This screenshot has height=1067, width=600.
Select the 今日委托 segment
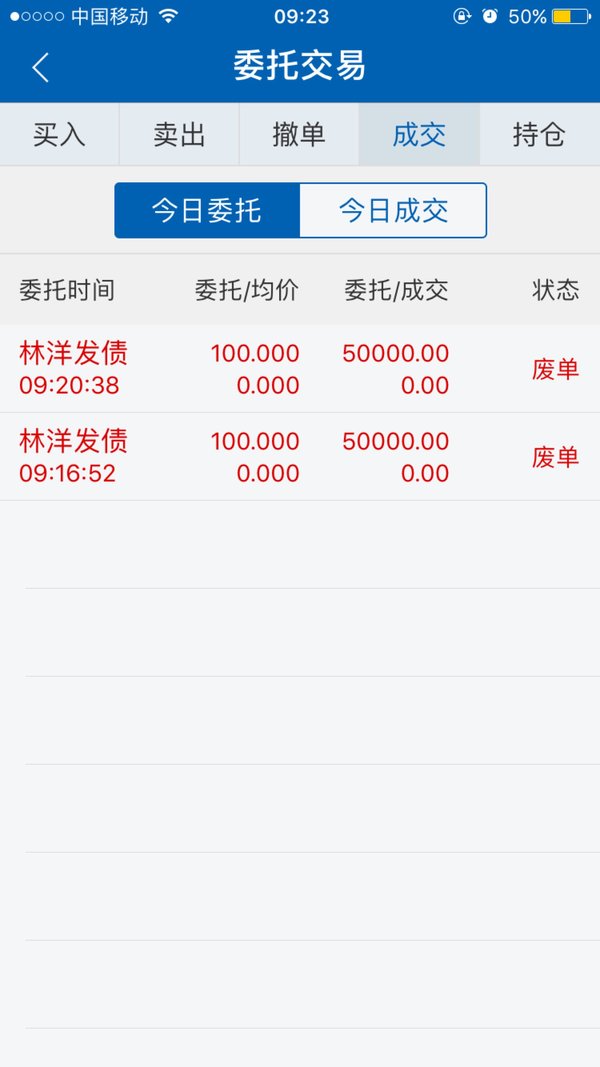point(207,210)
